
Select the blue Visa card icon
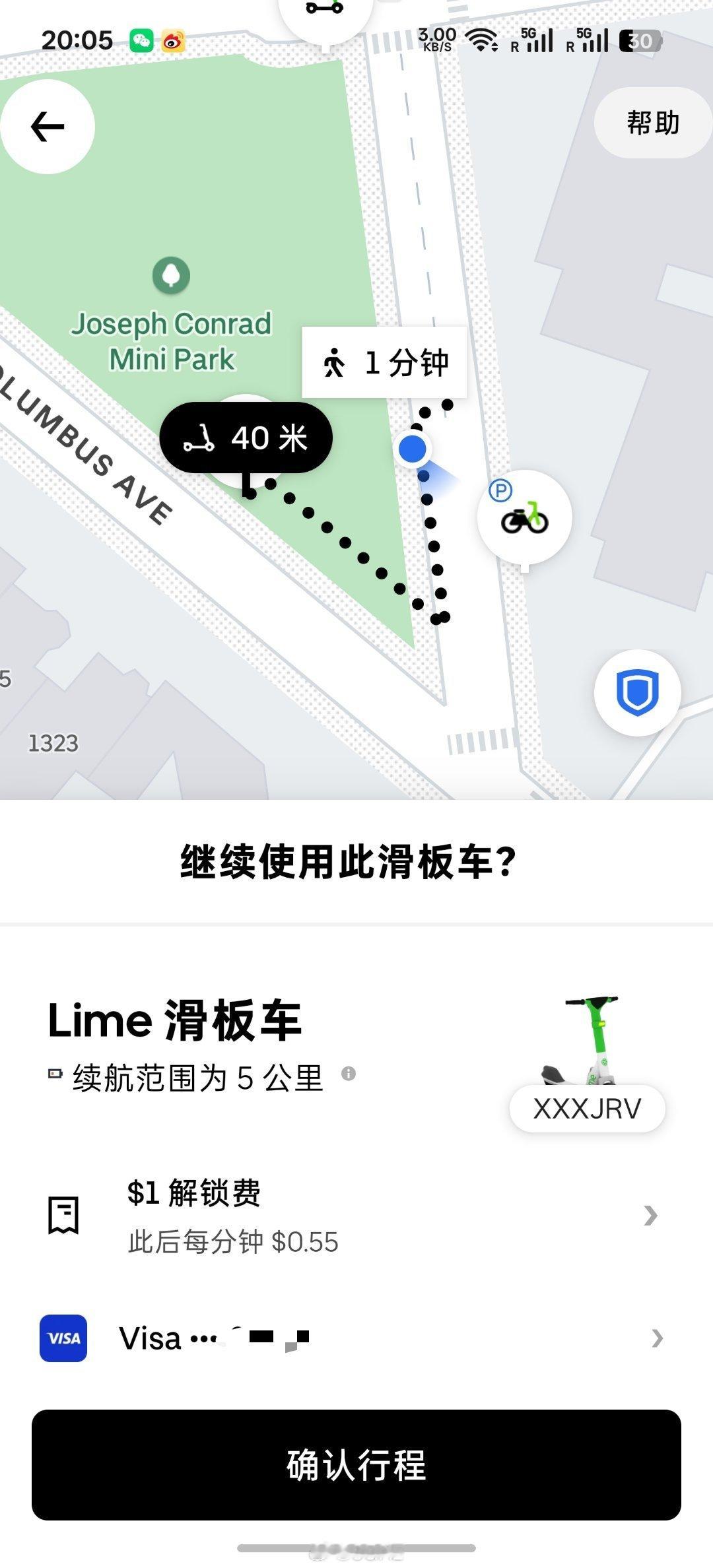click(63, 1338)
